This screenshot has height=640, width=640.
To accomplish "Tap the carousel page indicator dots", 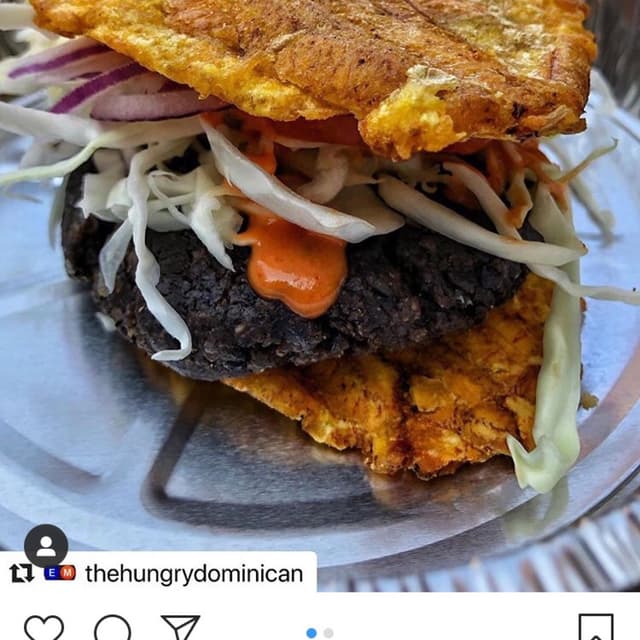I will (x=319, y=633).
